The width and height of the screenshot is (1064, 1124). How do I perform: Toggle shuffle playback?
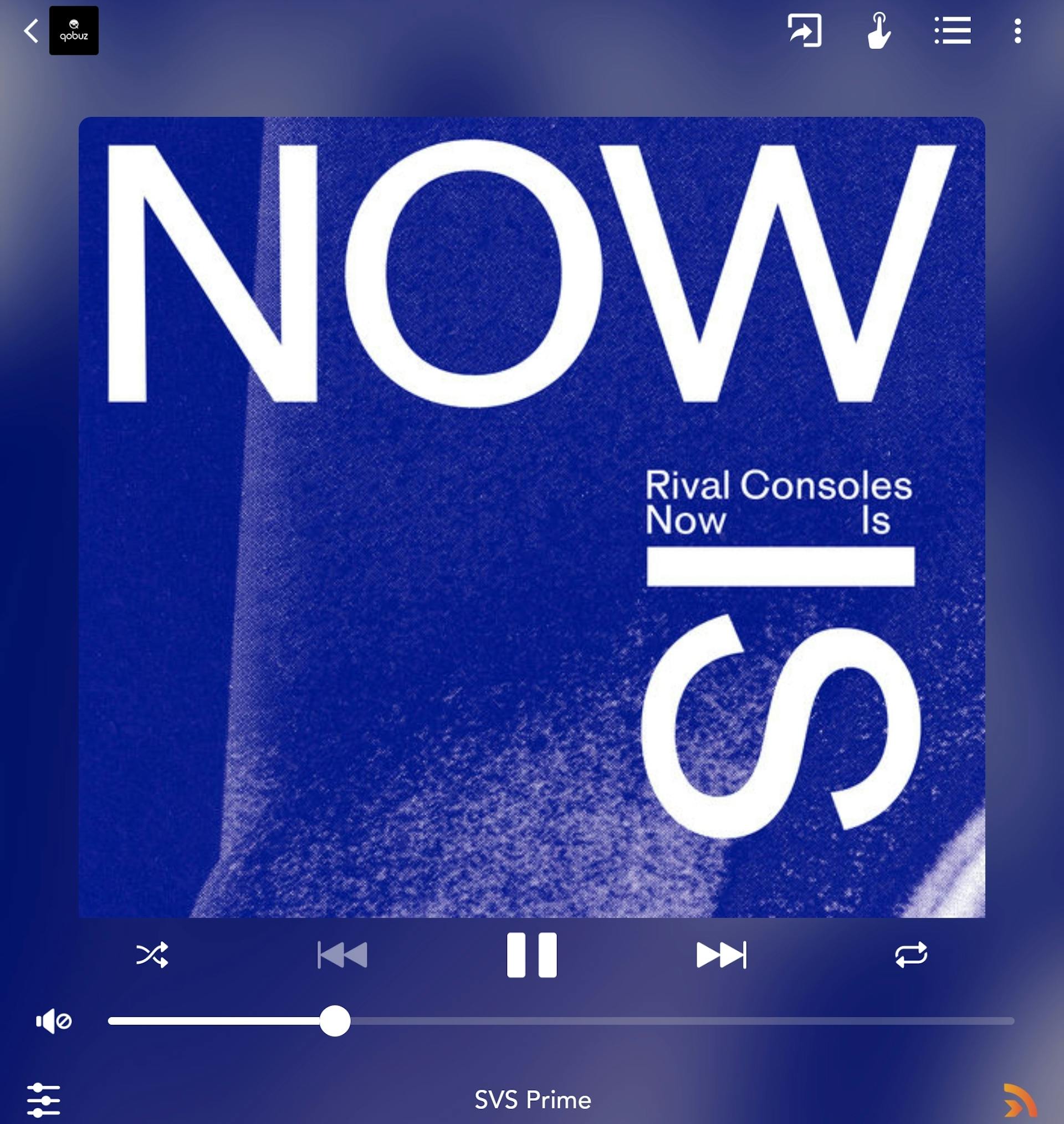[x=152, y=955]
